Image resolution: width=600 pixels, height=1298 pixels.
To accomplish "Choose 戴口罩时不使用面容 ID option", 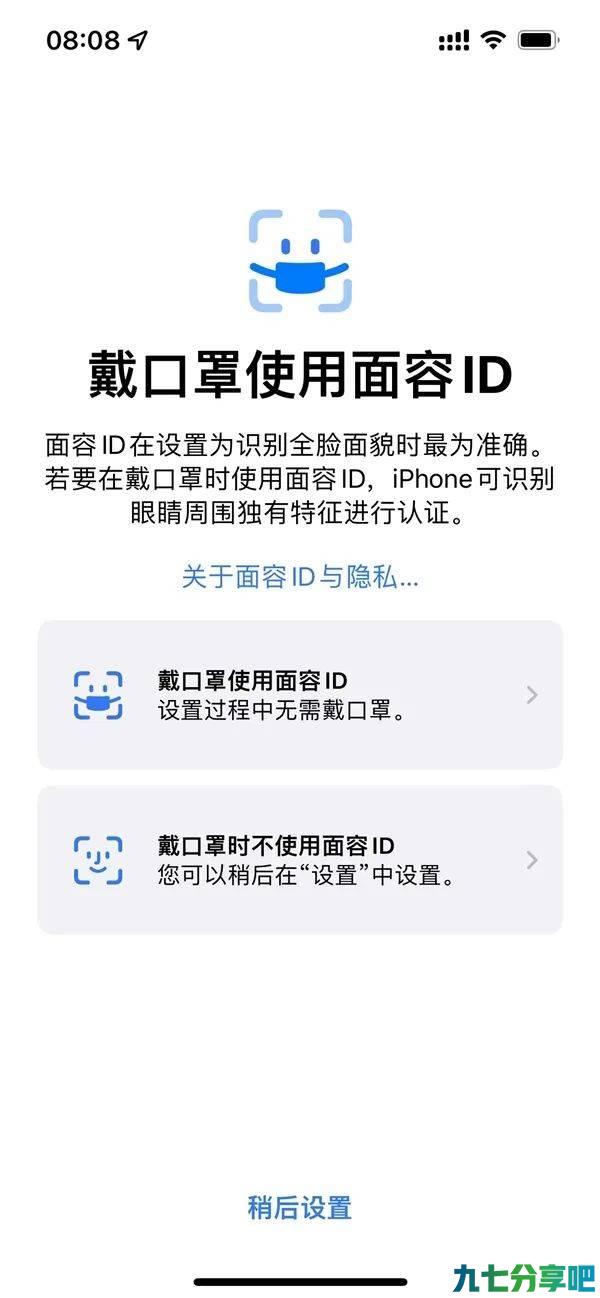I will [300, 860].
